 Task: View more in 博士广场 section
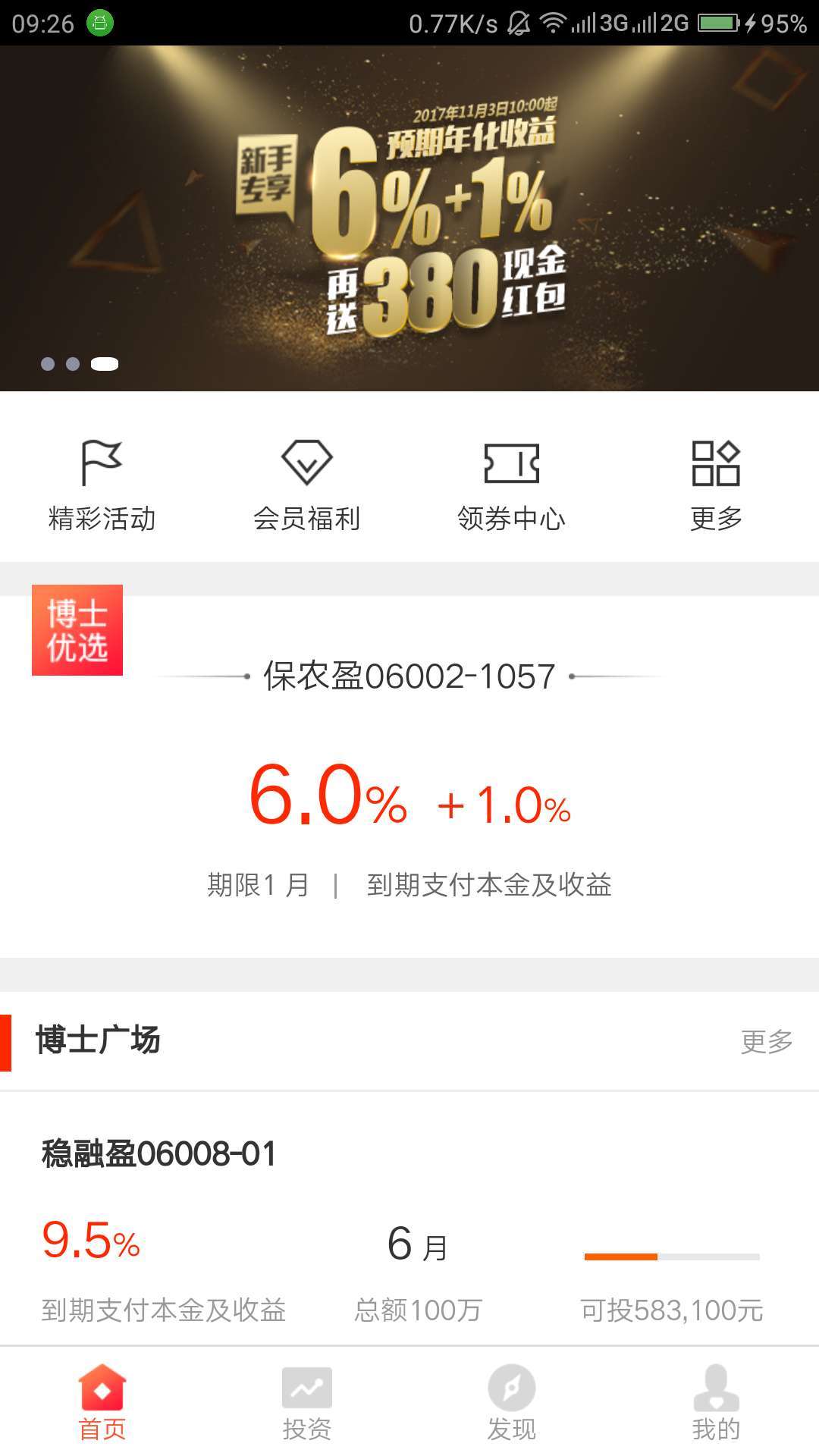766,1042
